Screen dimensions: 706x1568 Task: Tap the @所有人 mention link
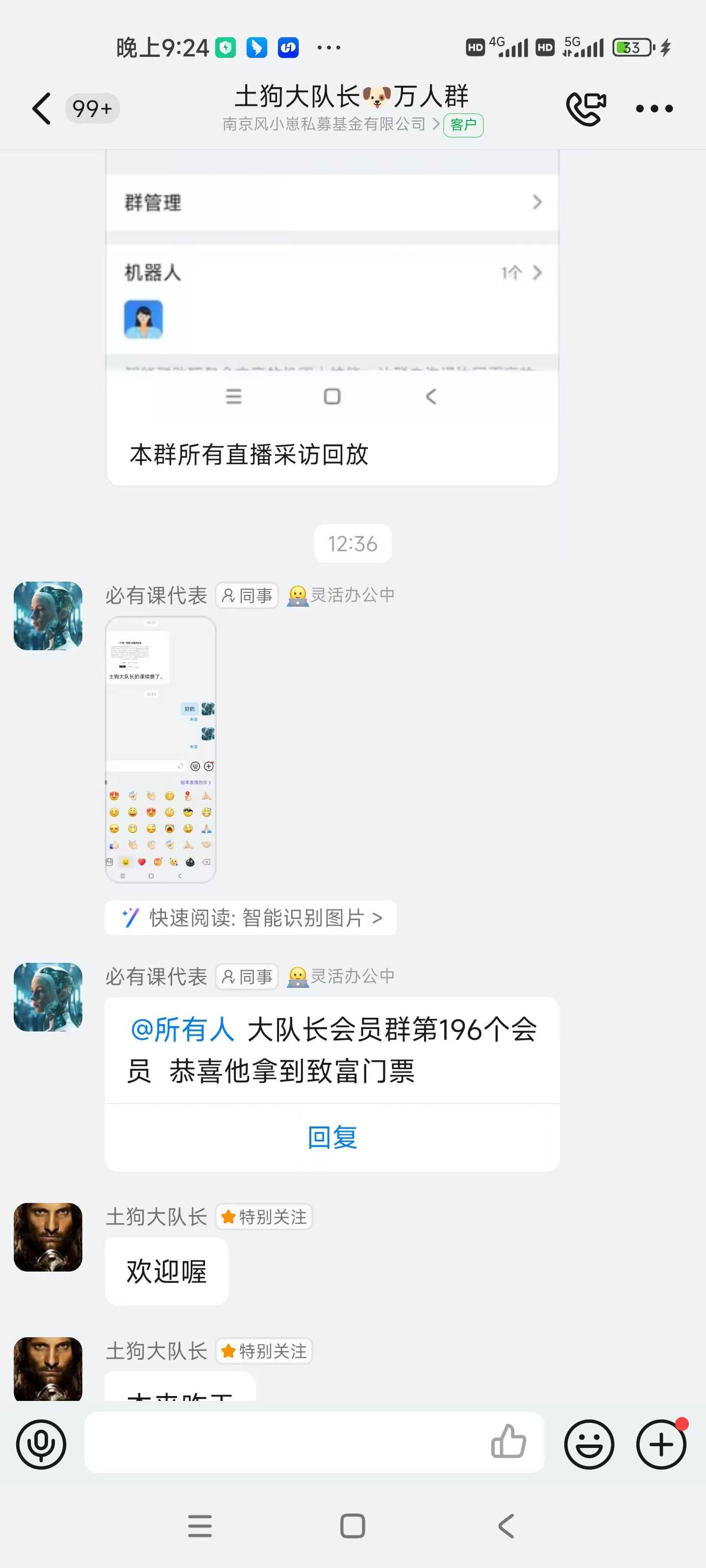coord(182,1029)
